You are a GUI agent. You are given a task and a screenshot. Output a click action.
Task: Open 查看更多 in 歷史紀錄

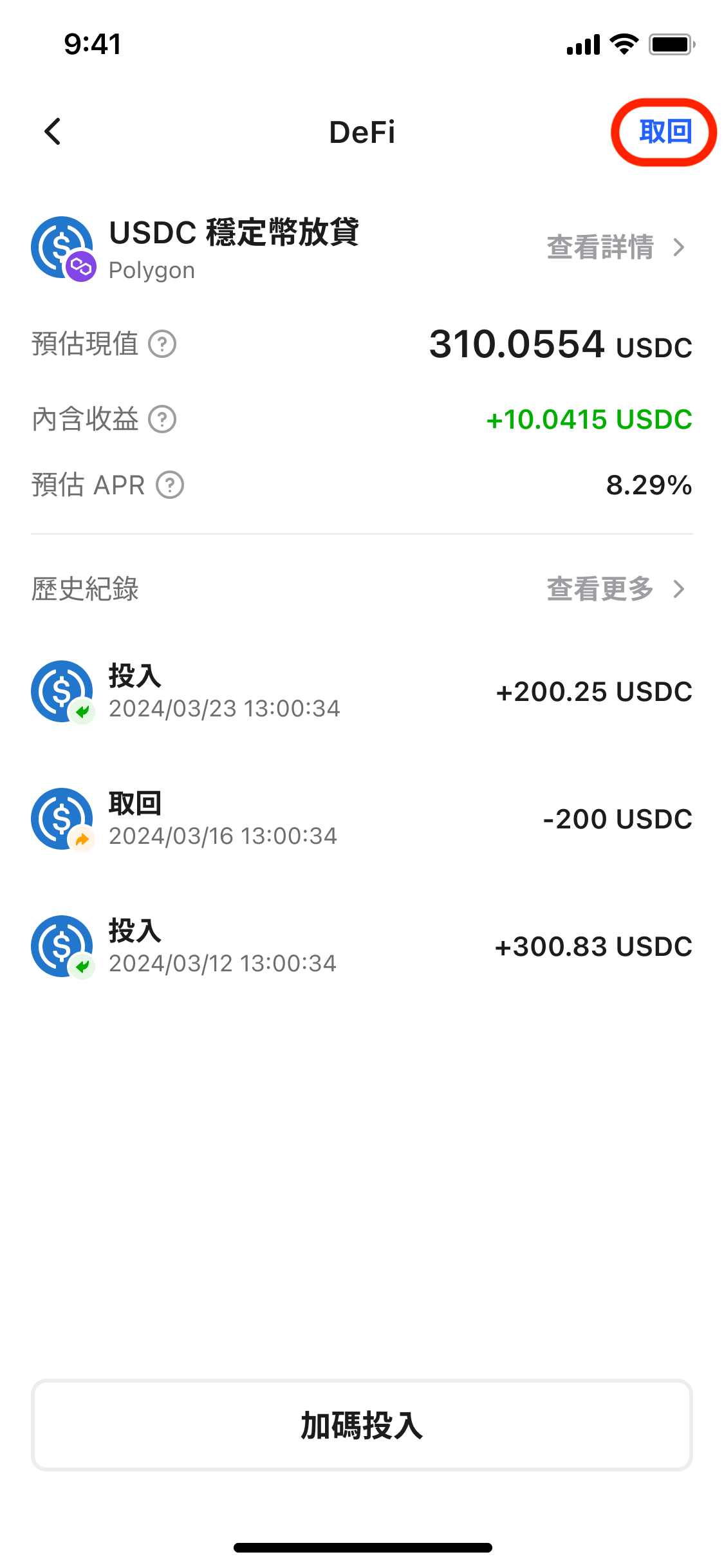point(615,588)
